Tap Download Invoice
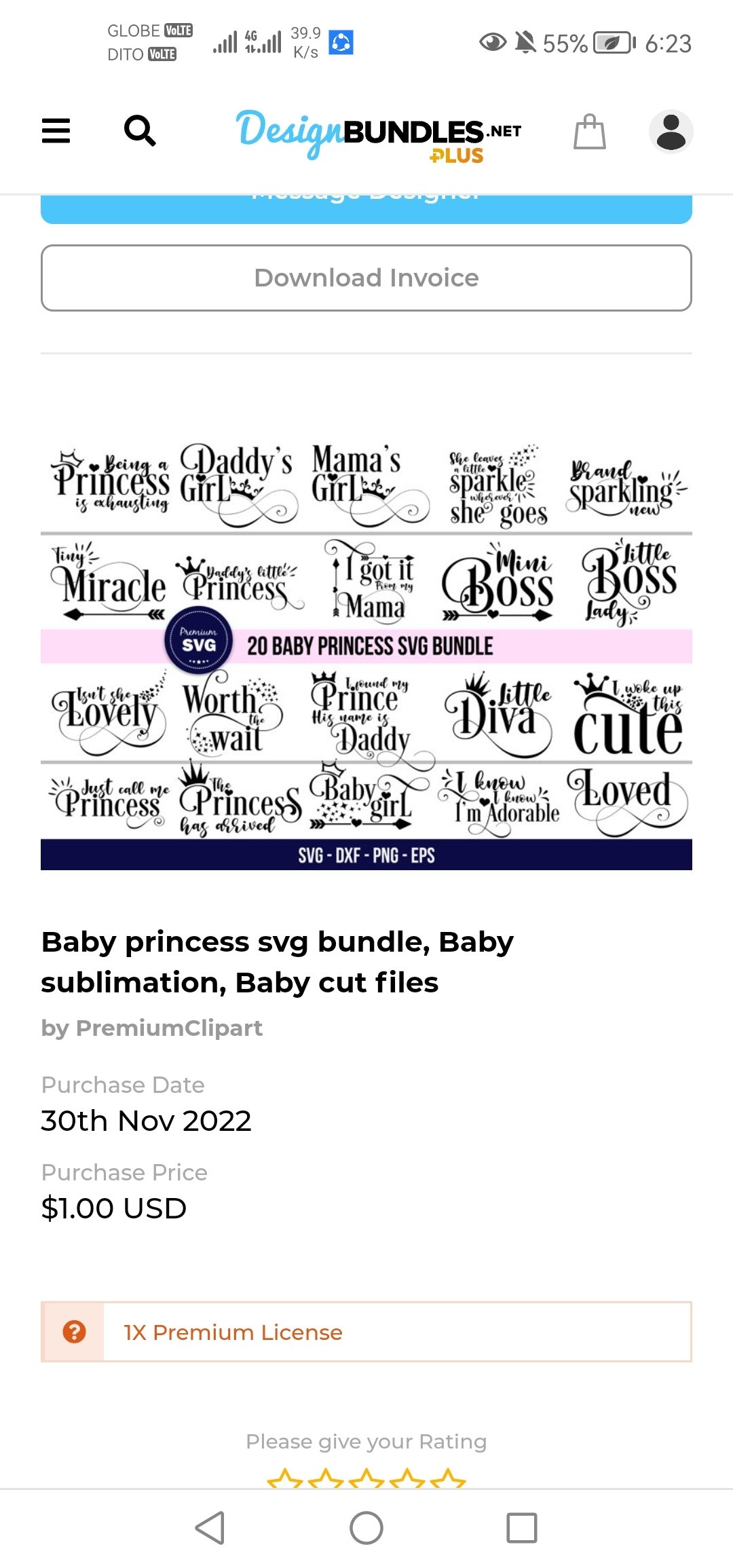 (366, 278)
